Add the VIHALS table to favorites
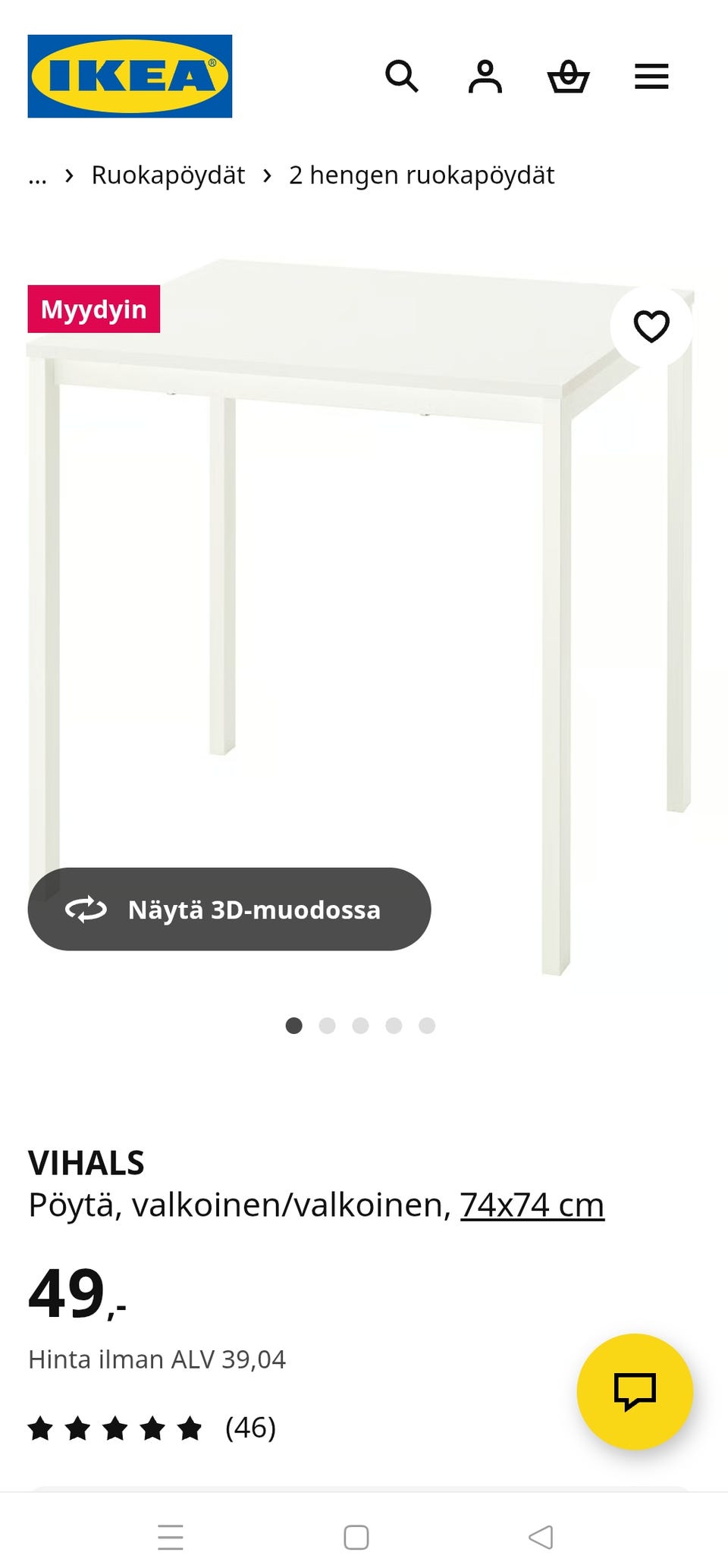Screen dimensions: 728x1568 pos(651,325)
